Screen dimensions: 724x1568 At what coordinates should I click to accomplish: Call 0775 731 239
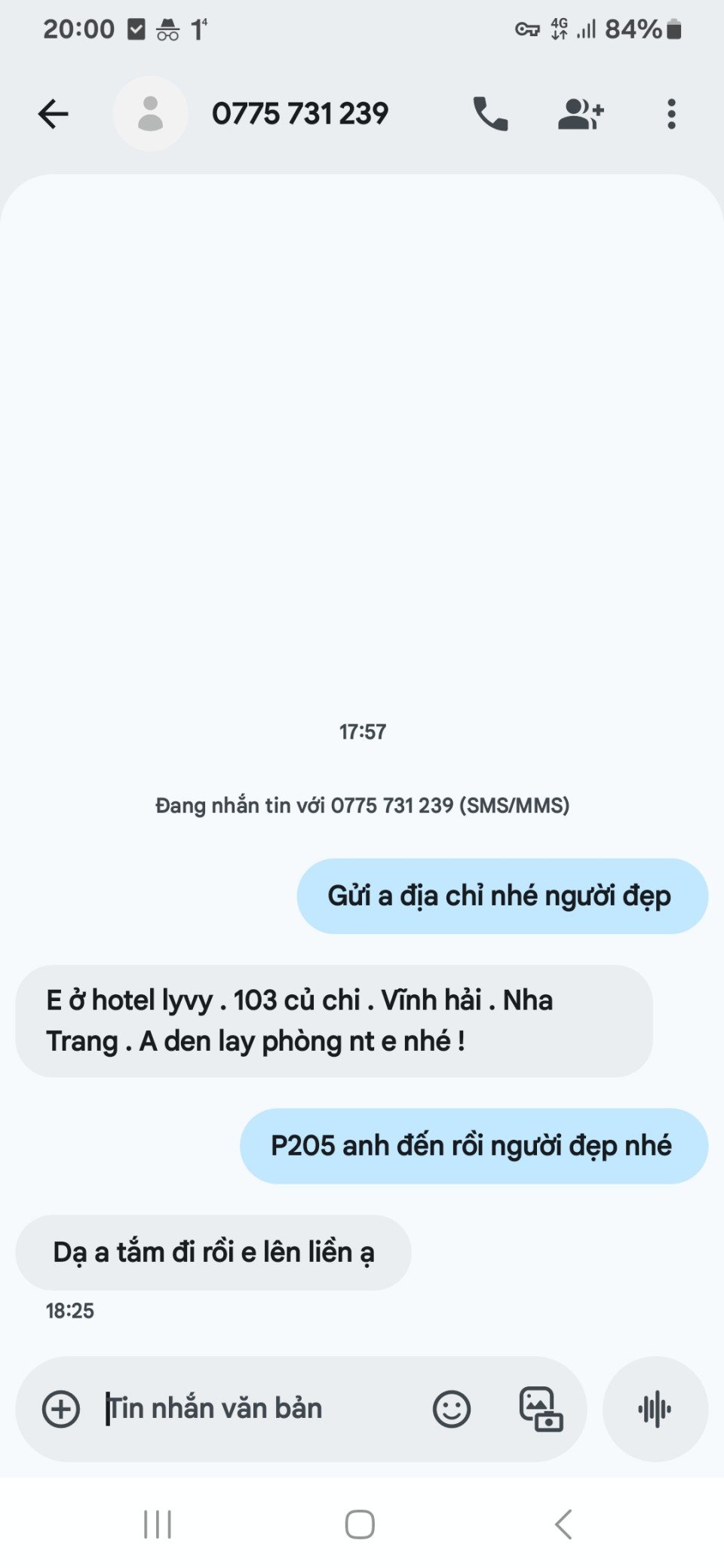click(x=490, y=115)
